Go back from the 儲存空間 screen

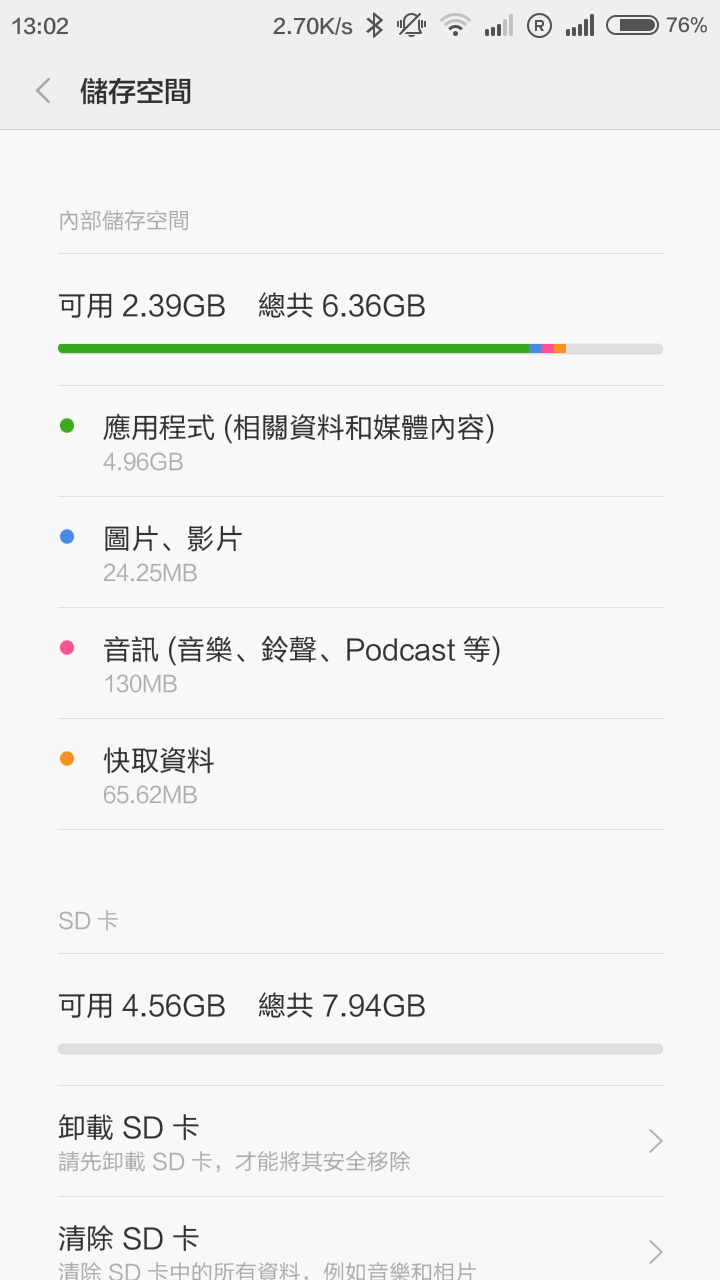coord(43,91)
